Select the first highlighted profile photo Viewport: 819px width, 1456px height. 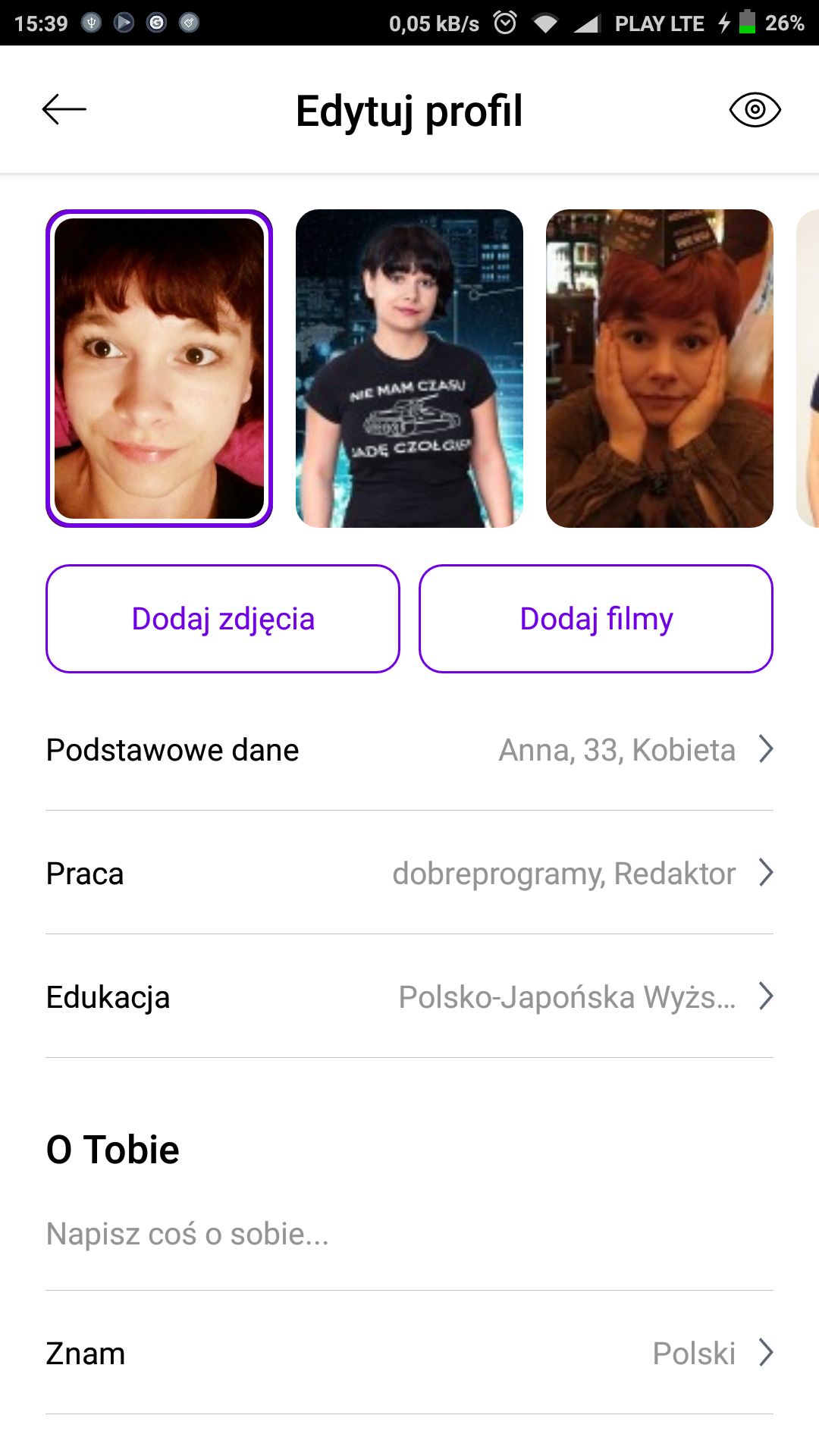(x=159, y=369)
